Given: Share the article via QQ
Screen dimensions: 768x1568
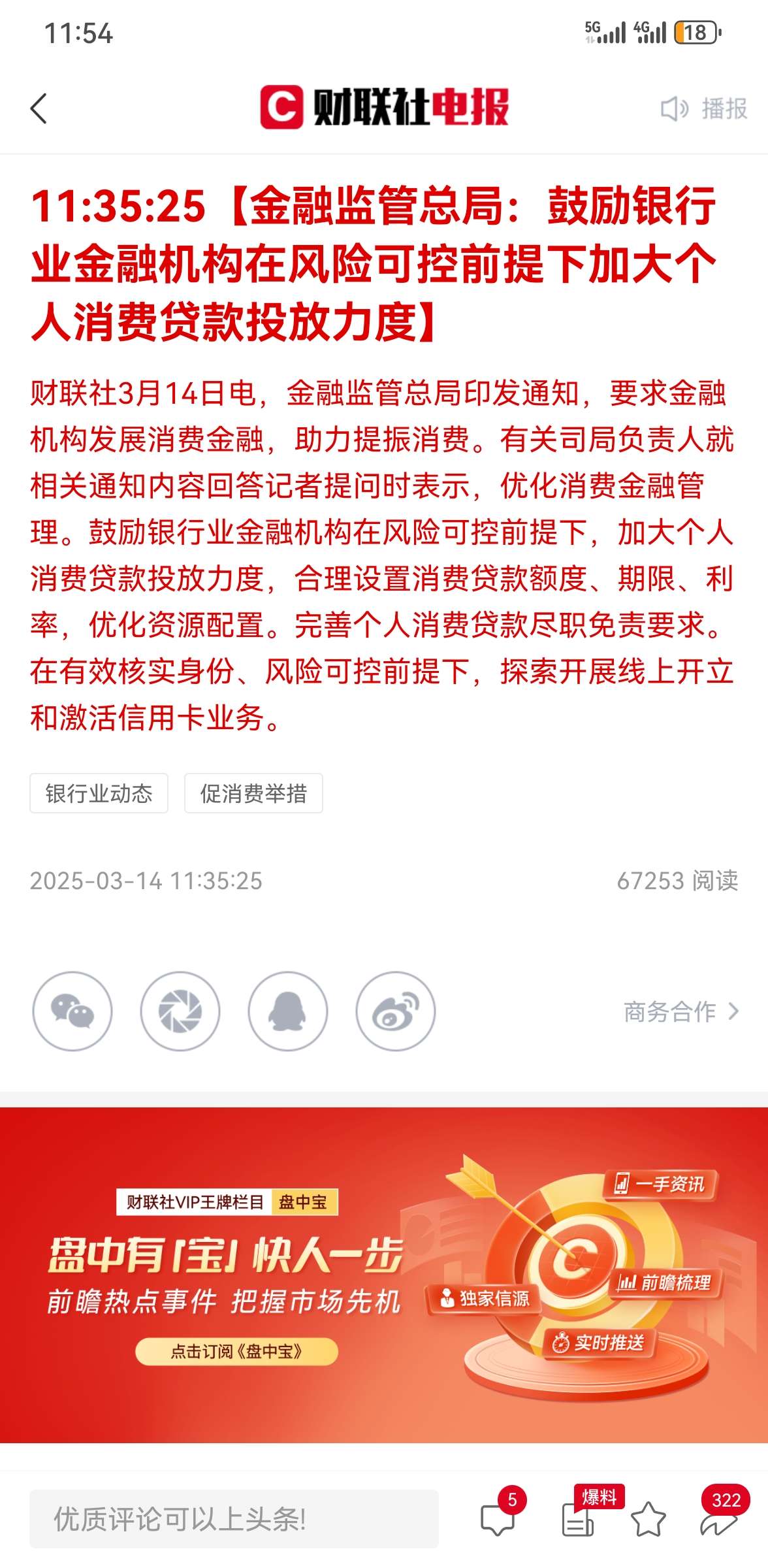Looking at the screenshot, I should [288, 1011].
